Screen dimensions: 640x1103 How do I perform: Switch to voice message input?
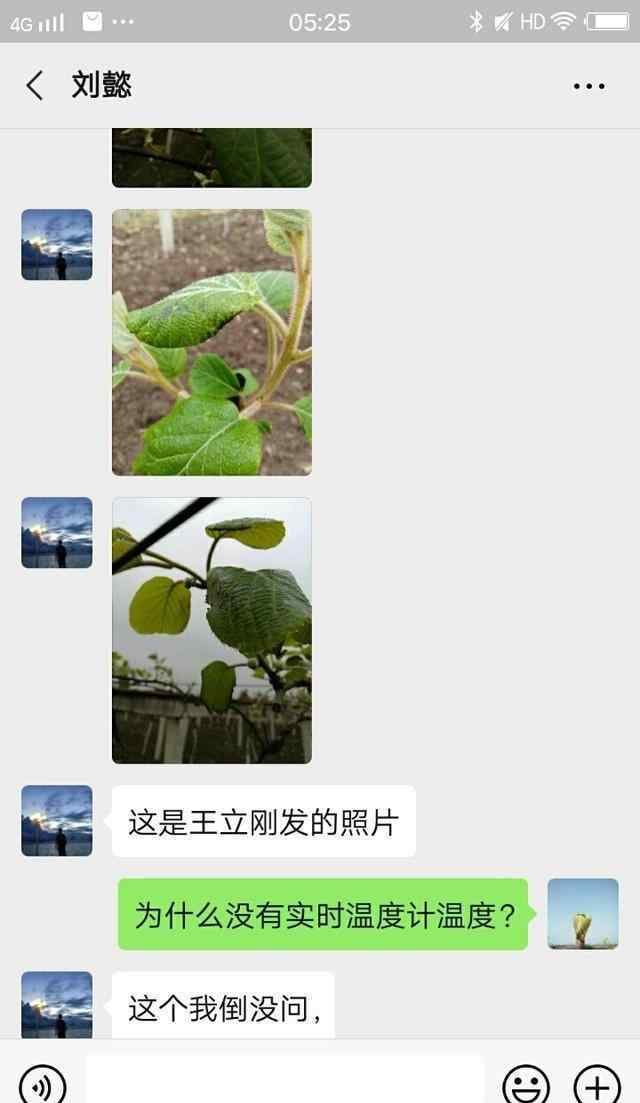pyautogui.click(x=42, y=1084)
